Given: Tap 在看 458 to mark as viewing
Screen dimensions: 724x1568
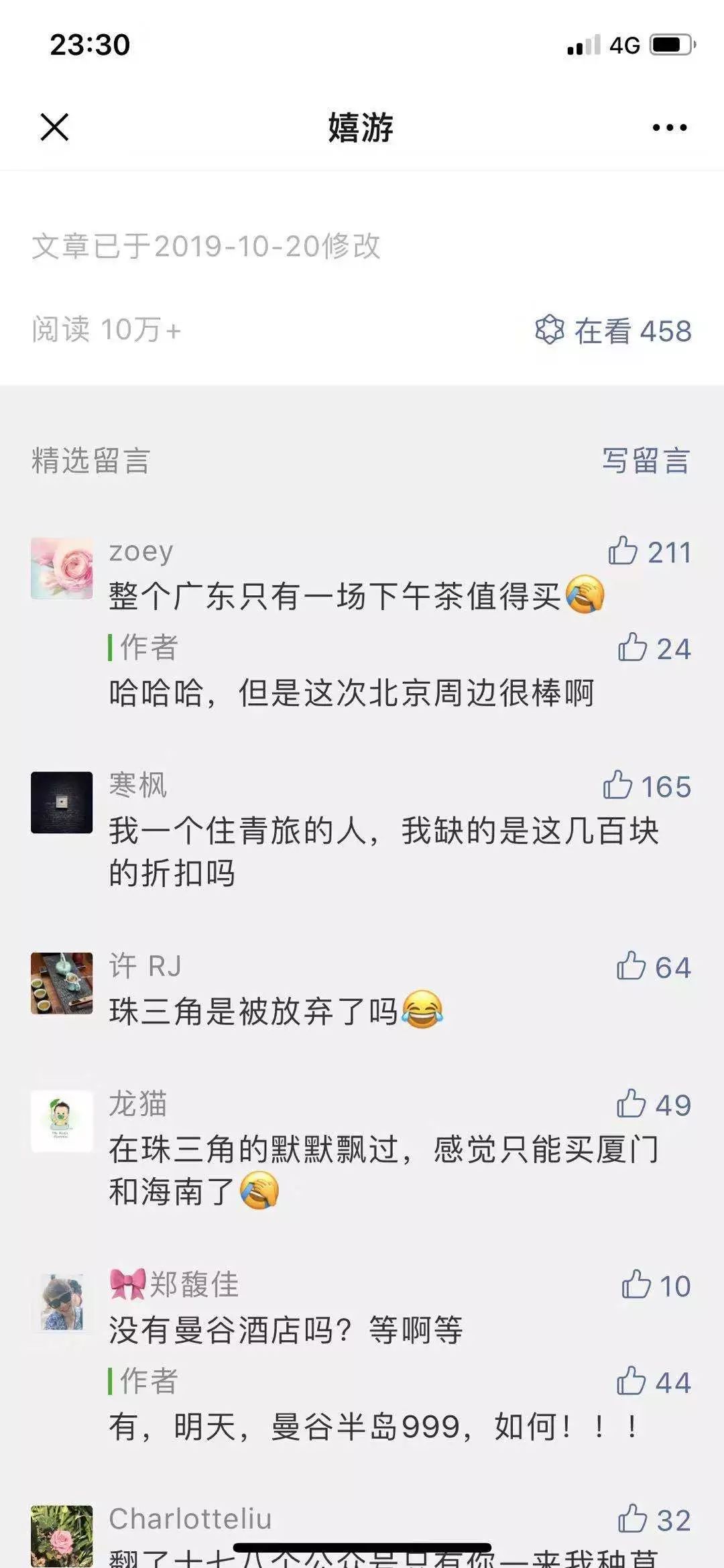Looking at the screenshot, I should point(613,330).
